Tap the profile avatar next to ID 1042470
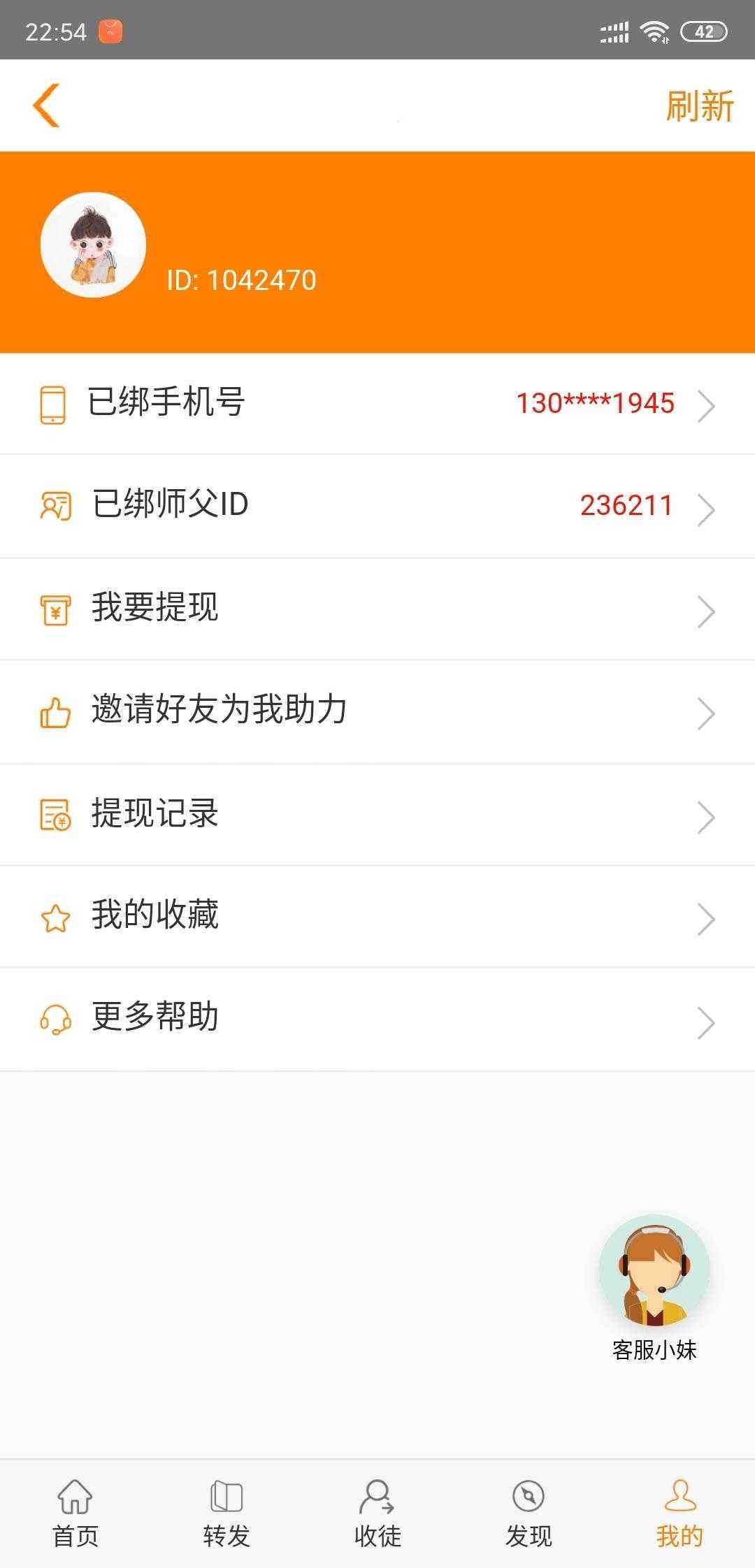 click(x=92, y=248)
